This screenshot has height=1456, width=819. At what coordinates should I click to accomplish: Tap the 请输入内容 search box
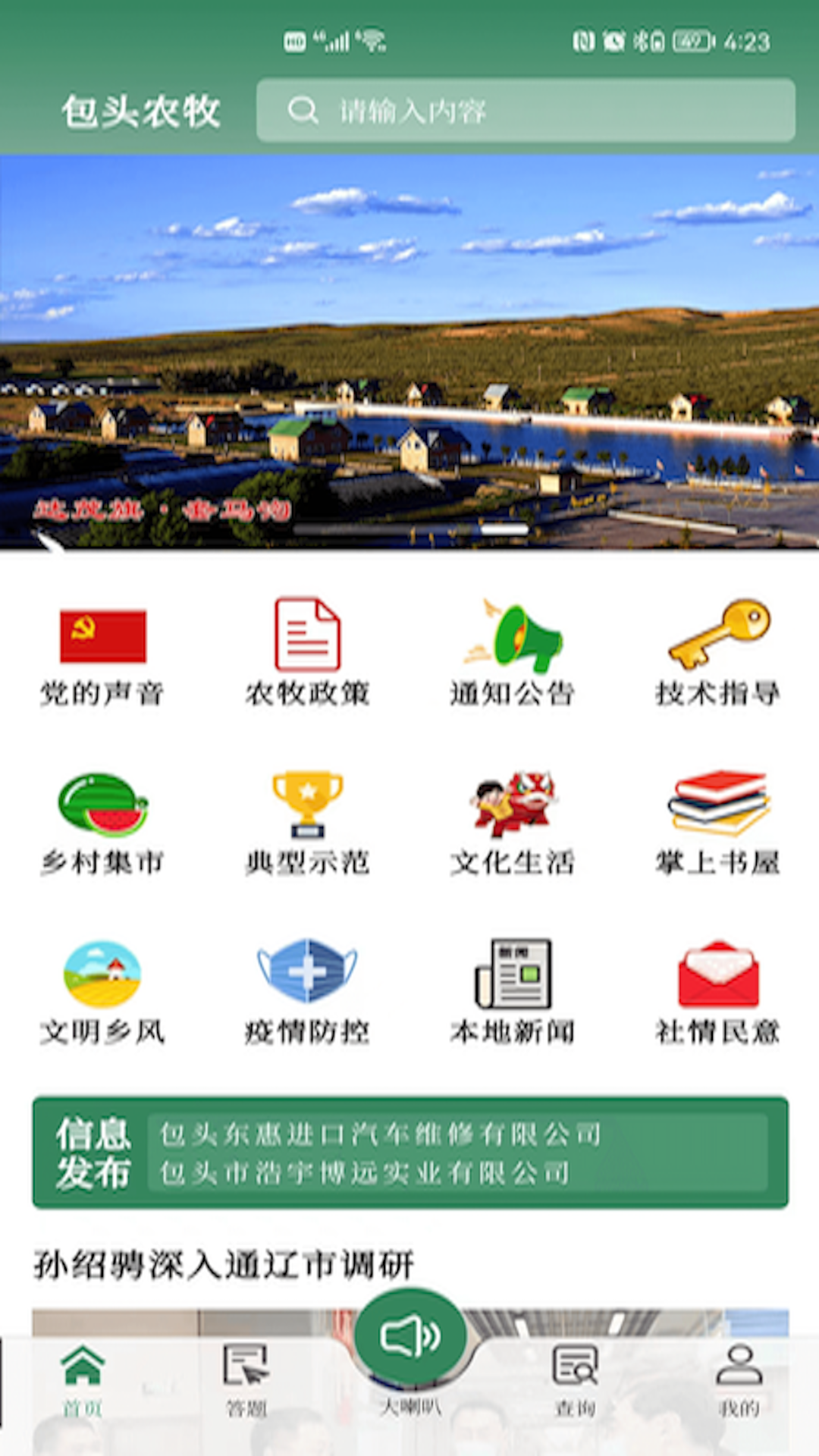click(525, 111)
